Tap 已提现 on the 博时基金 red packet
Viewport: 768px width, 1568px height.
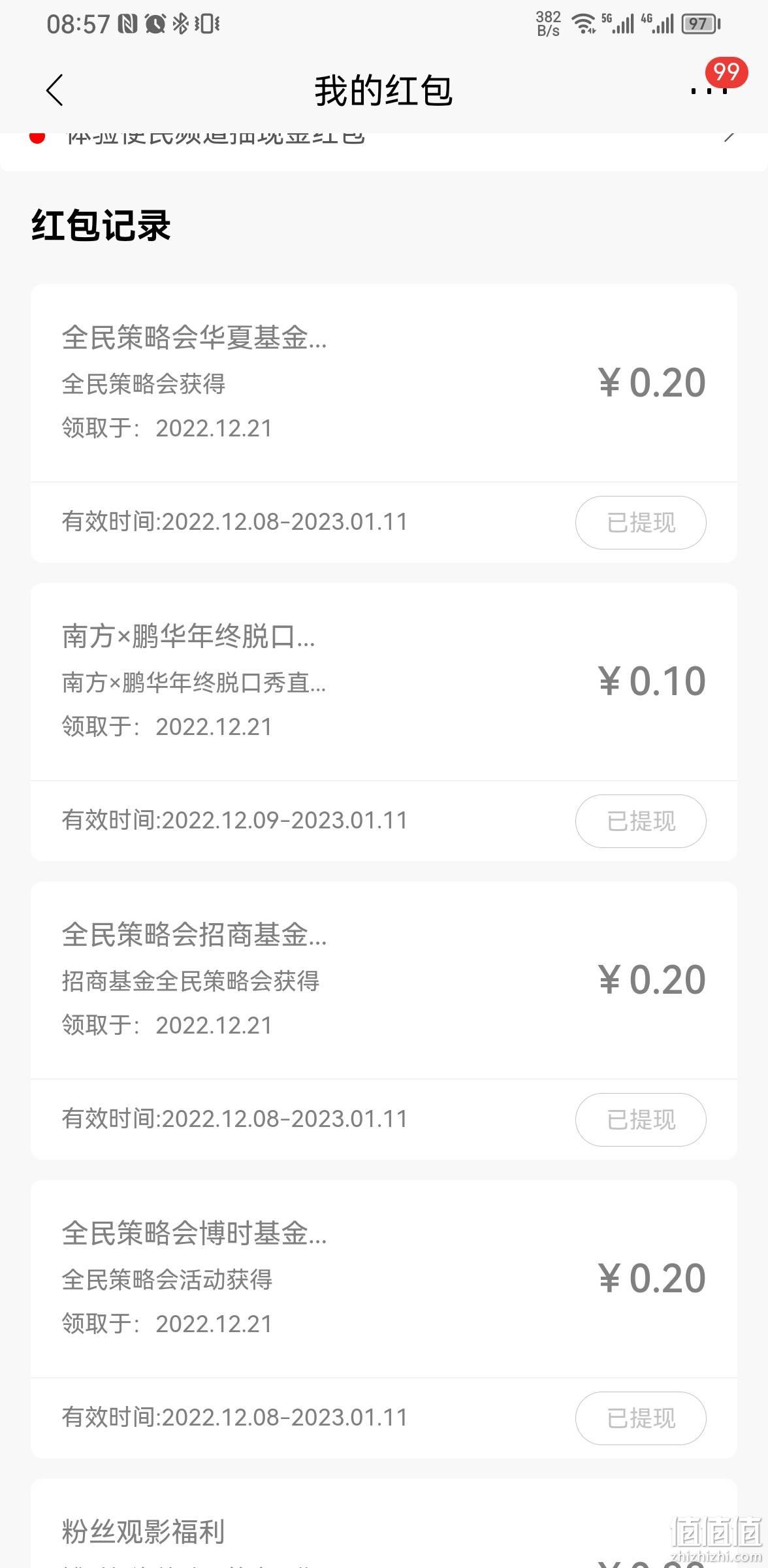tap(641, 1418)
